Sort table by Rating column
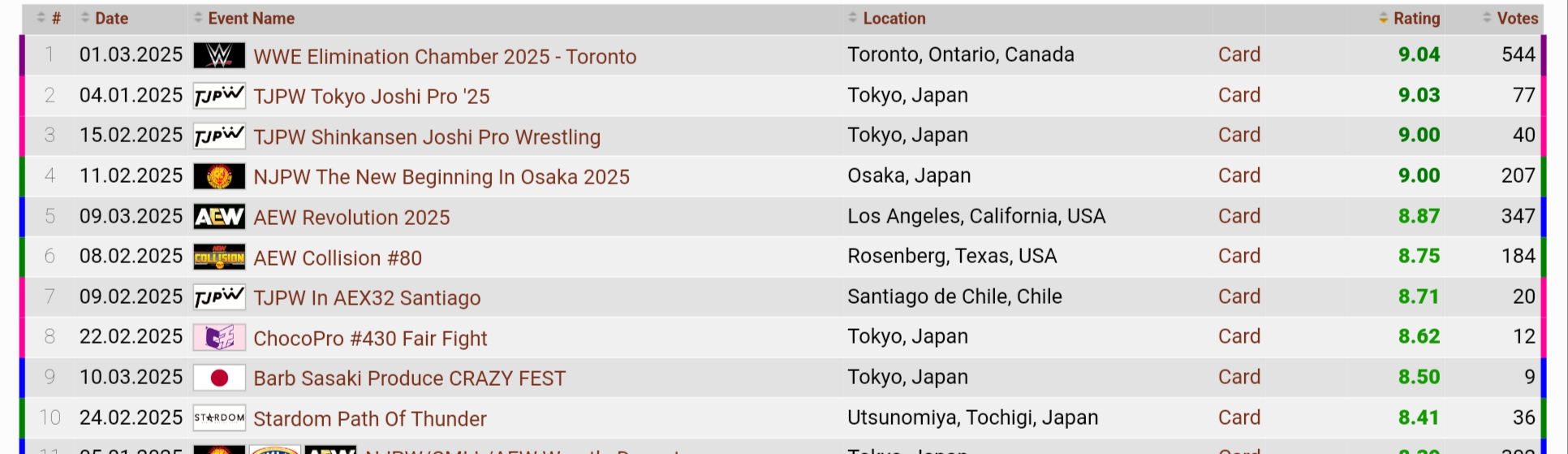Image resolution: width=1568 pixels, height=454 pixels. 1415,19
